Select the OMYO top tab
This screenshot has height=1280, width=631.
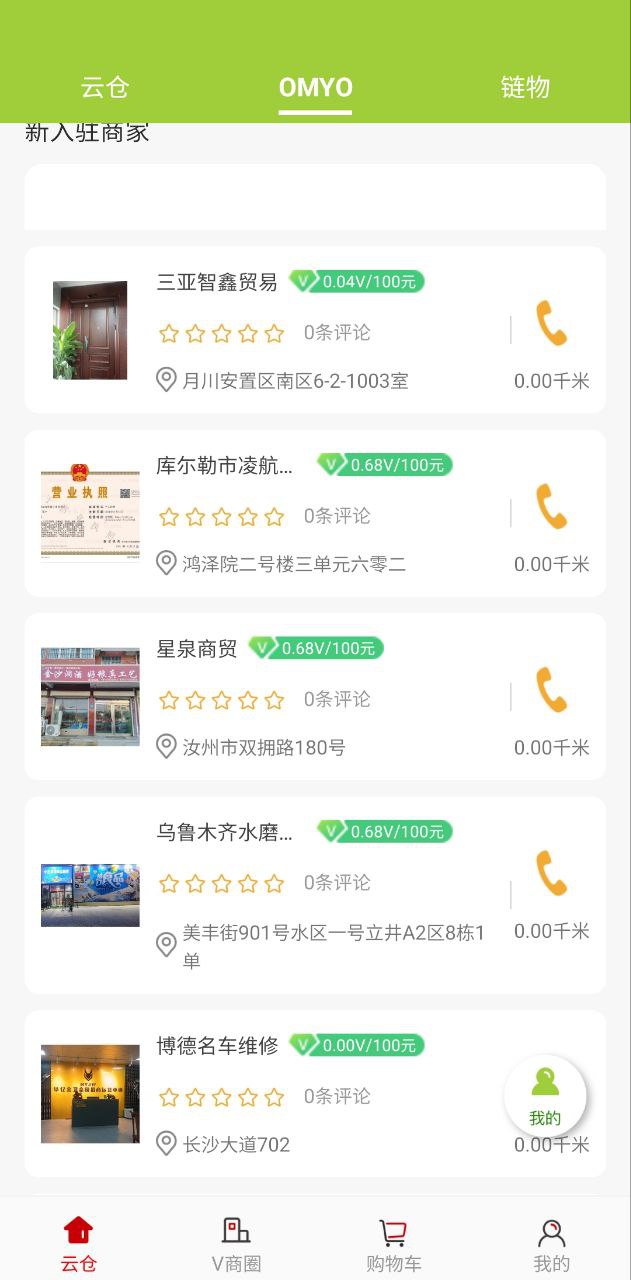(315, 88)
